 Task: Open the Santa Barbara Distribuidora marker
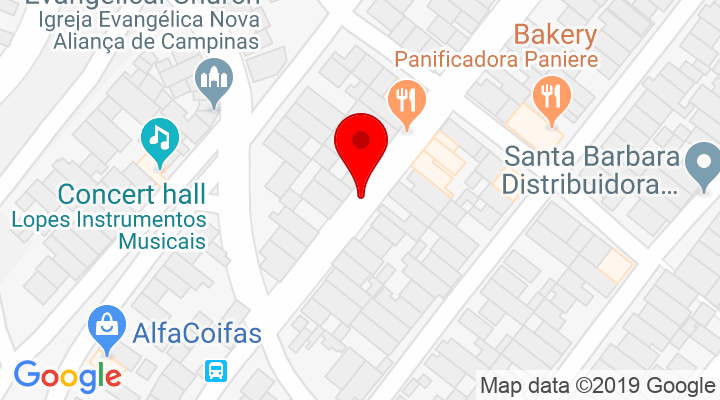click(x=705, y=162)
